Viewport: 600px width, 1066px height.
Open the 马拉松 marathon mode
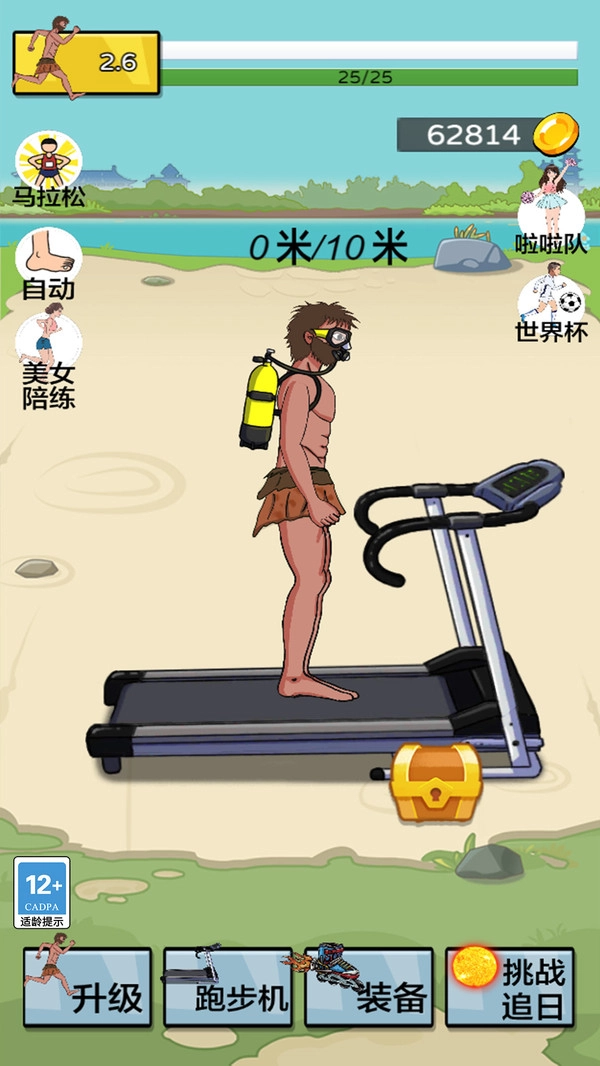click(x=48, y=169)
